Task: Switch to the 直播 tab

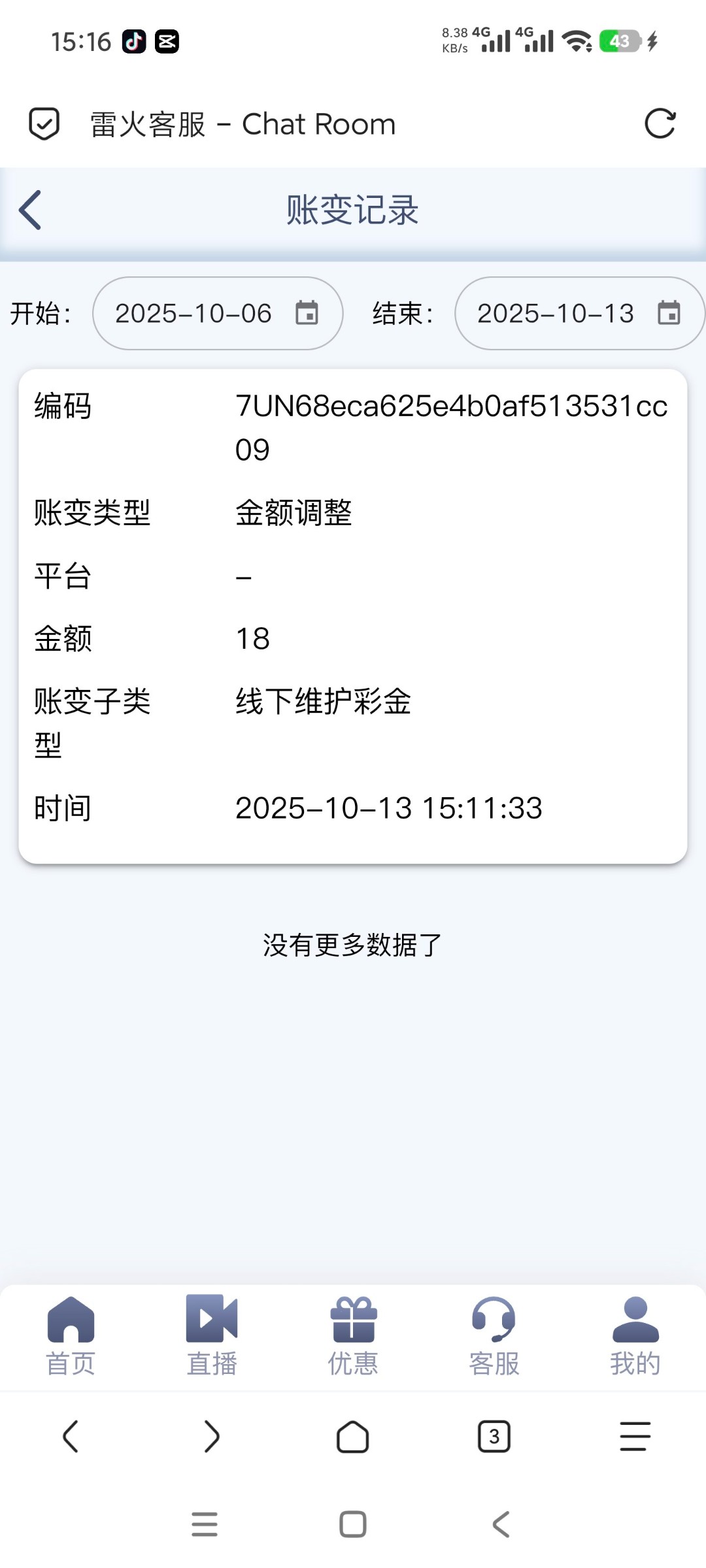Action: pos(212,1336)
